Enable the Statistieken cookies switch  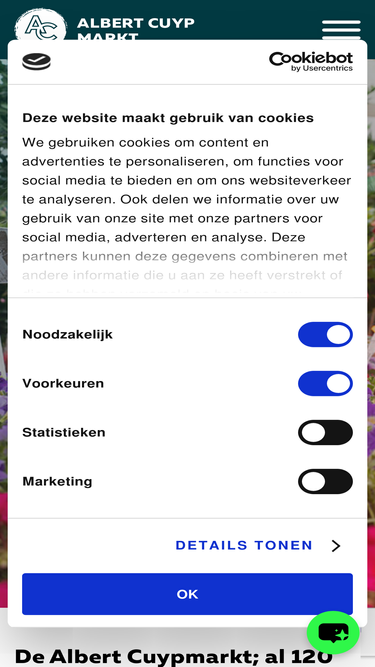coord(325,432)
